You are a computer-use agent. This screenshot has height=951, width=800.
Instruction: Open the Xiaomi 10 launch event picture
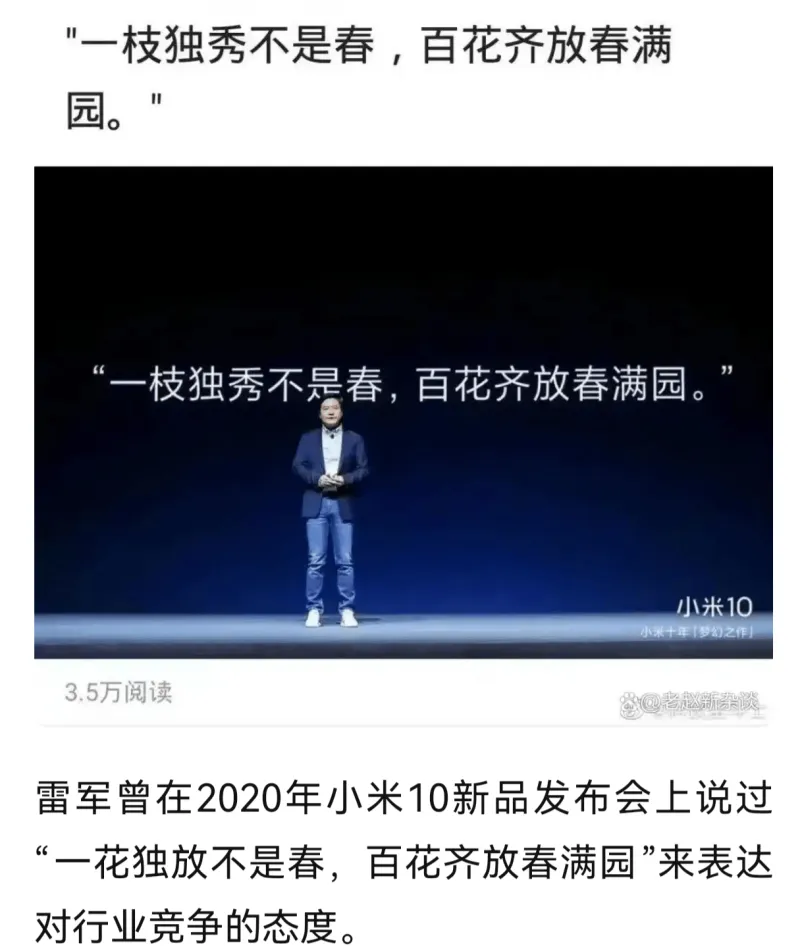coord(403,412)
